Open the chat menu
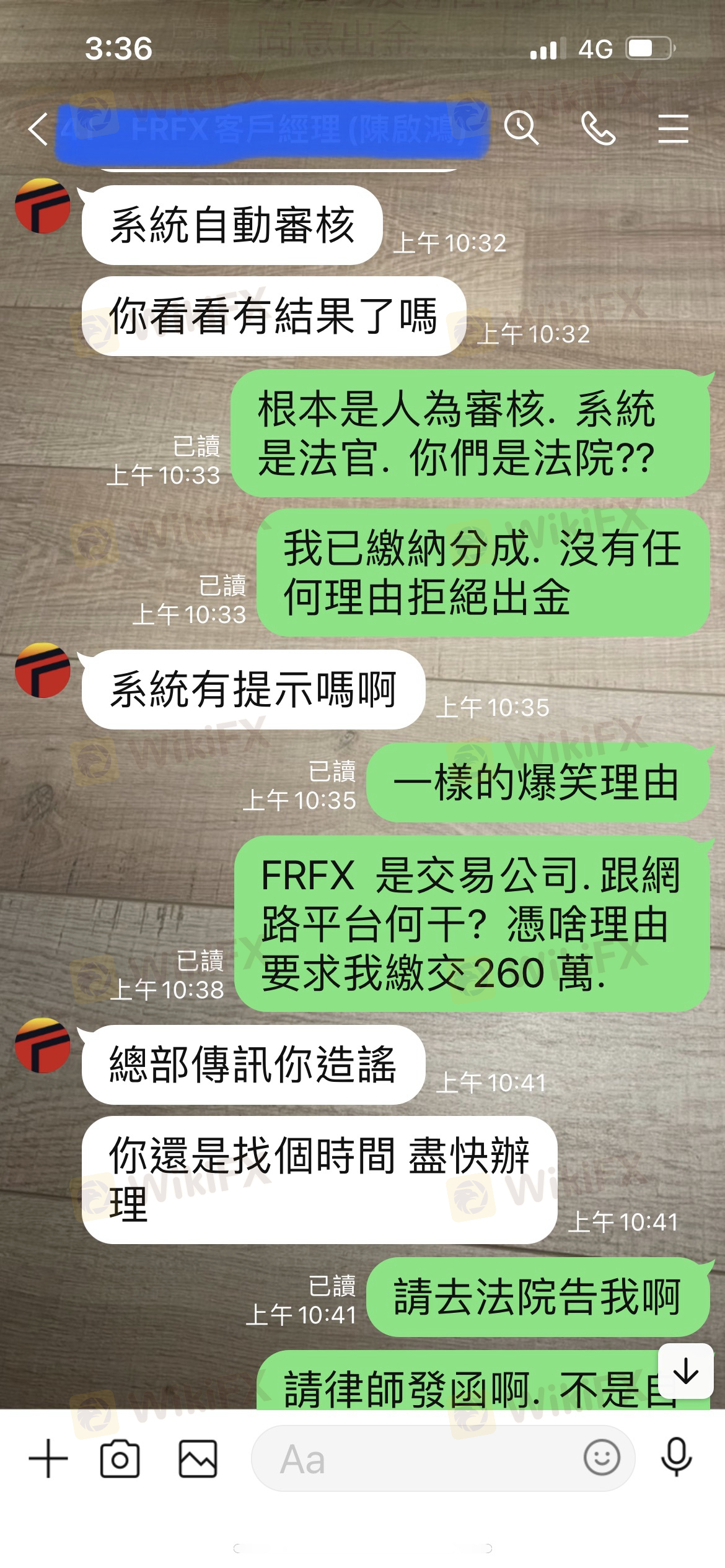The image size is (725, 1568). pos(673,128)
